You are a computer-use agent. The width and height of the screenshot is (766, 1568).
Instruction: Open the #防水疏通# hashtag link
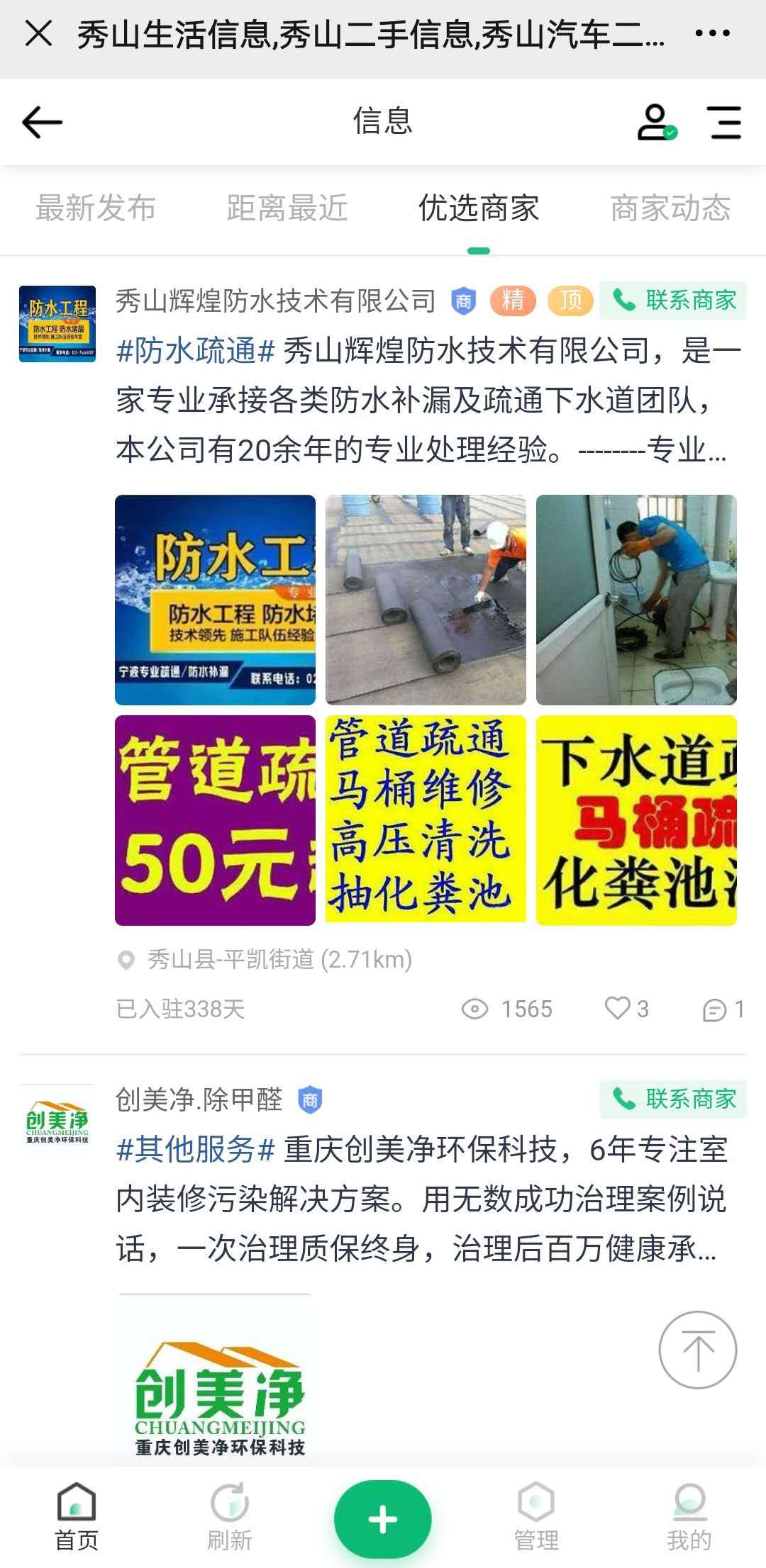(x=195, y=351)
